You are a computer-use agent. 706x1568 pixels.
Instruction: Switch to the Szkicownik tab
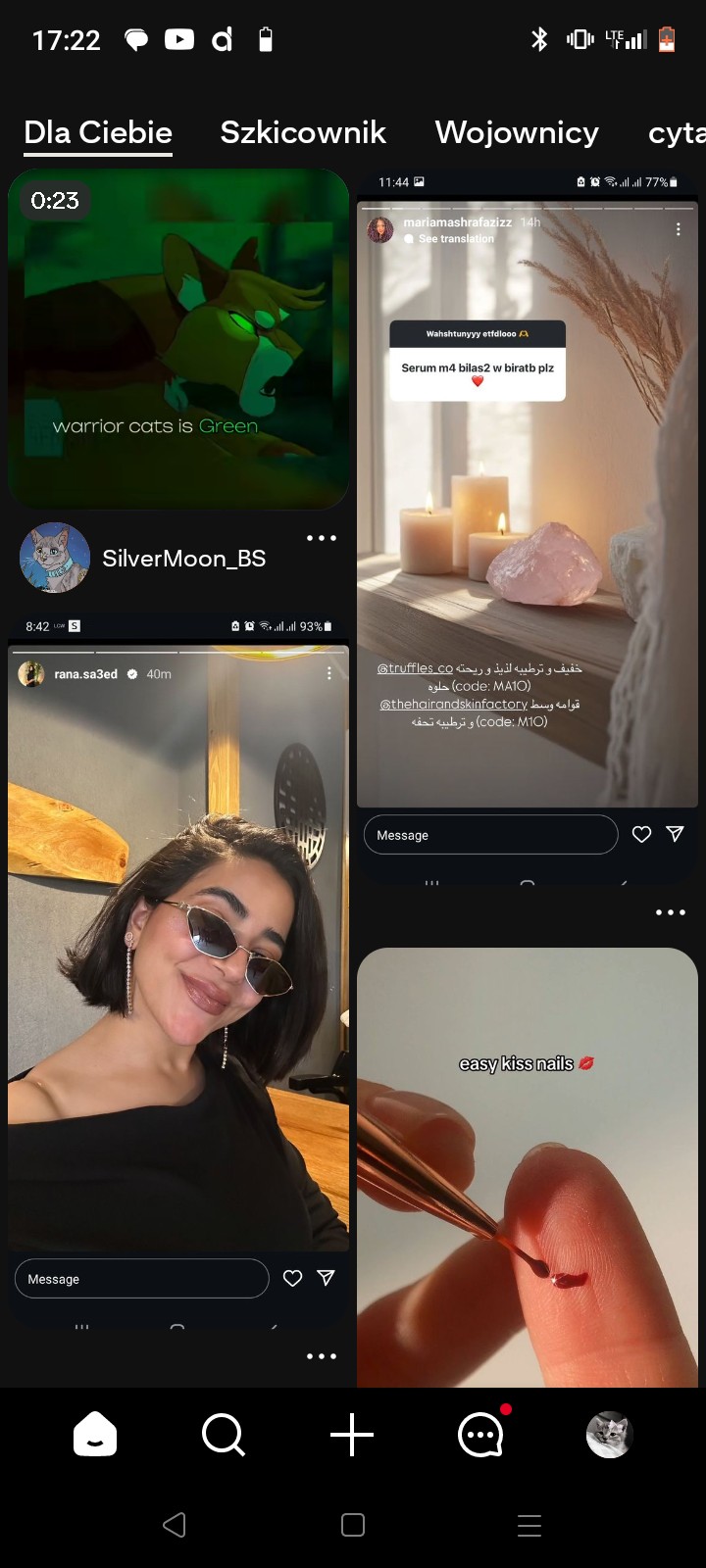pos(302,132)
